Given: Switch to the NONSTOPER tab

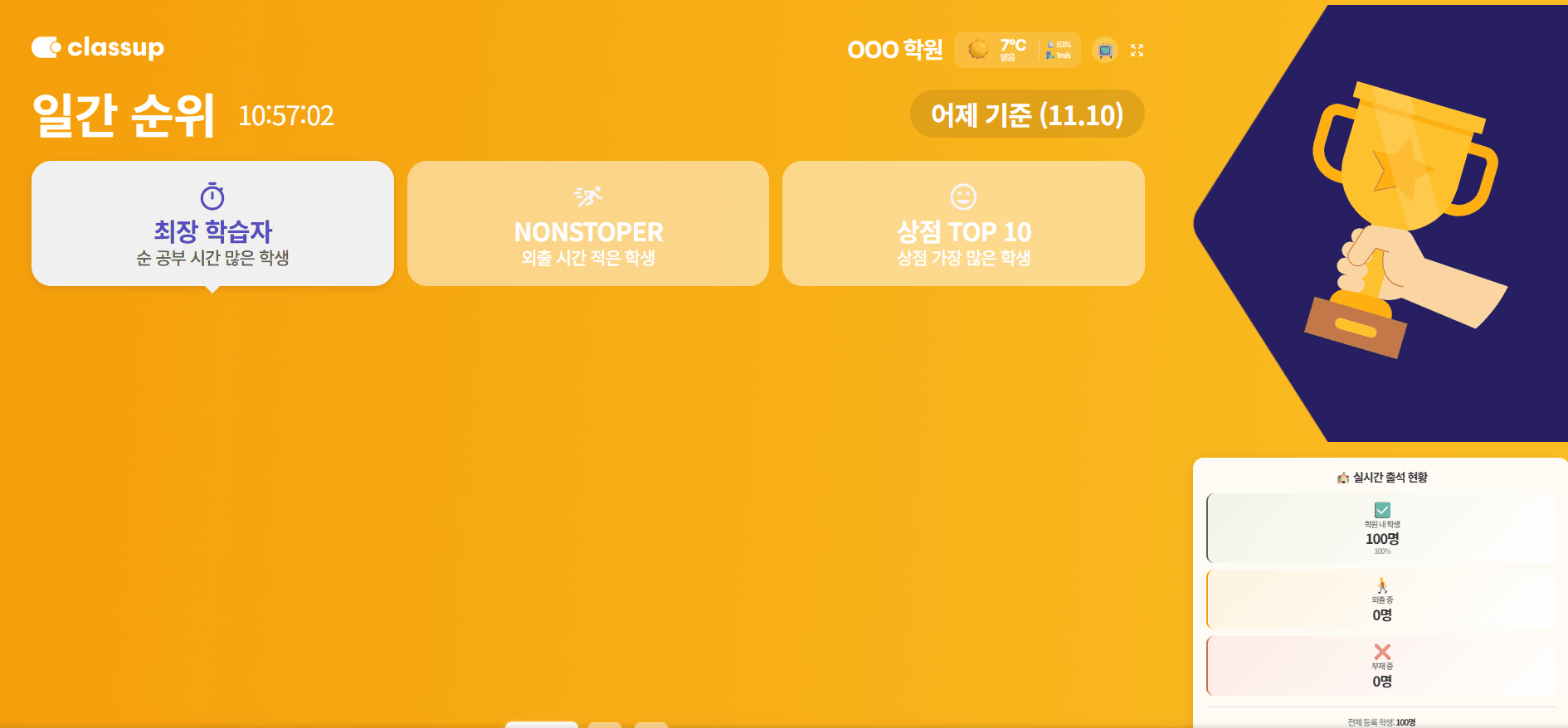Looking at the screenshot, I should (587, 224).
